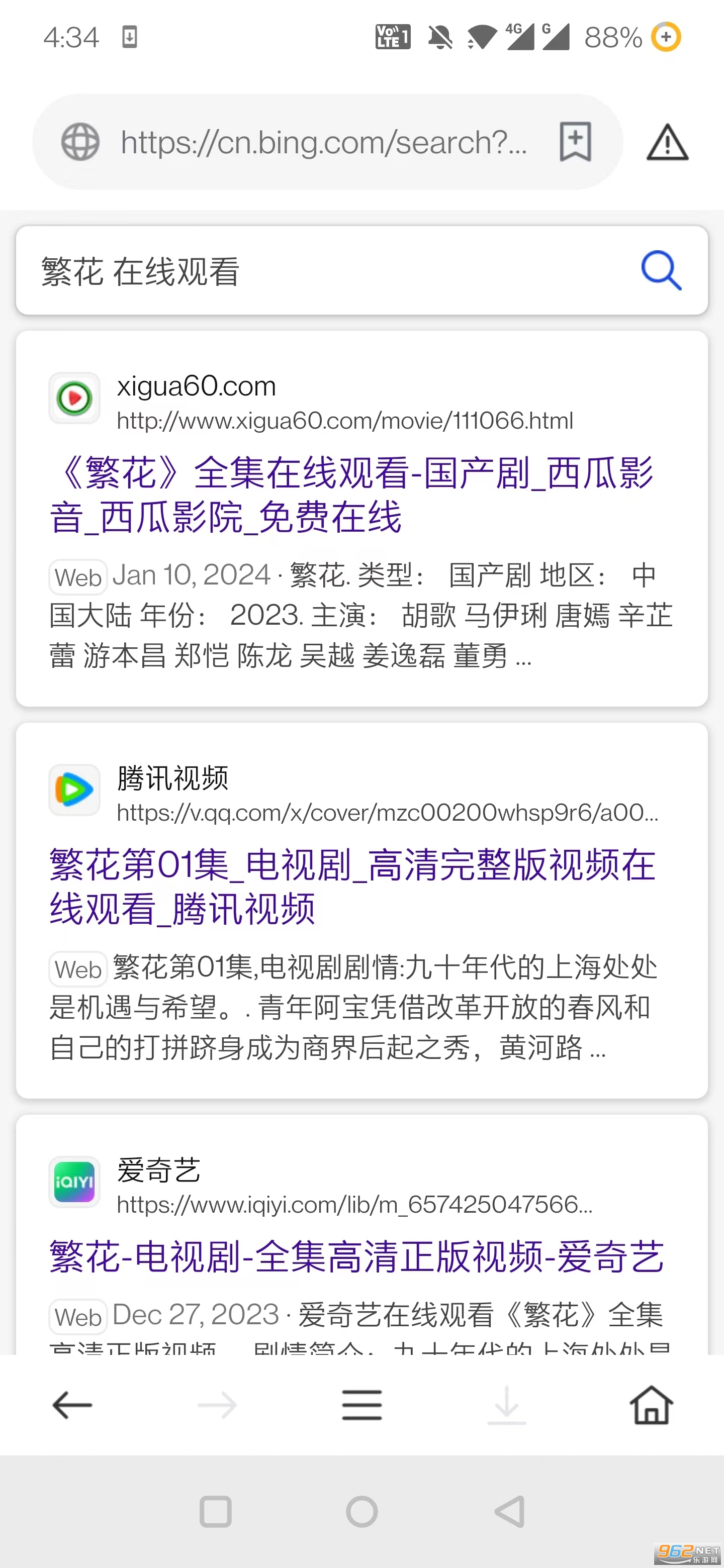Bookmark this page with the bookmark icon
The height and width of the screenshot is (1568, 724).
pos(575,142)
